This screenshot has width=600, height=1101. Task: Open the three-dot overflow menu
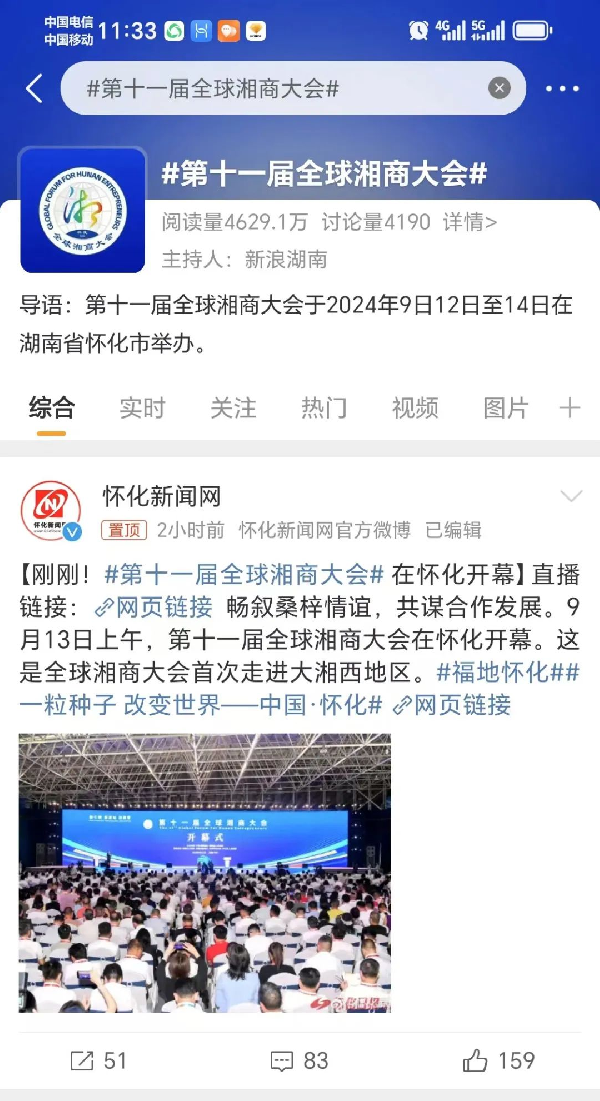(x=562, y=89)
